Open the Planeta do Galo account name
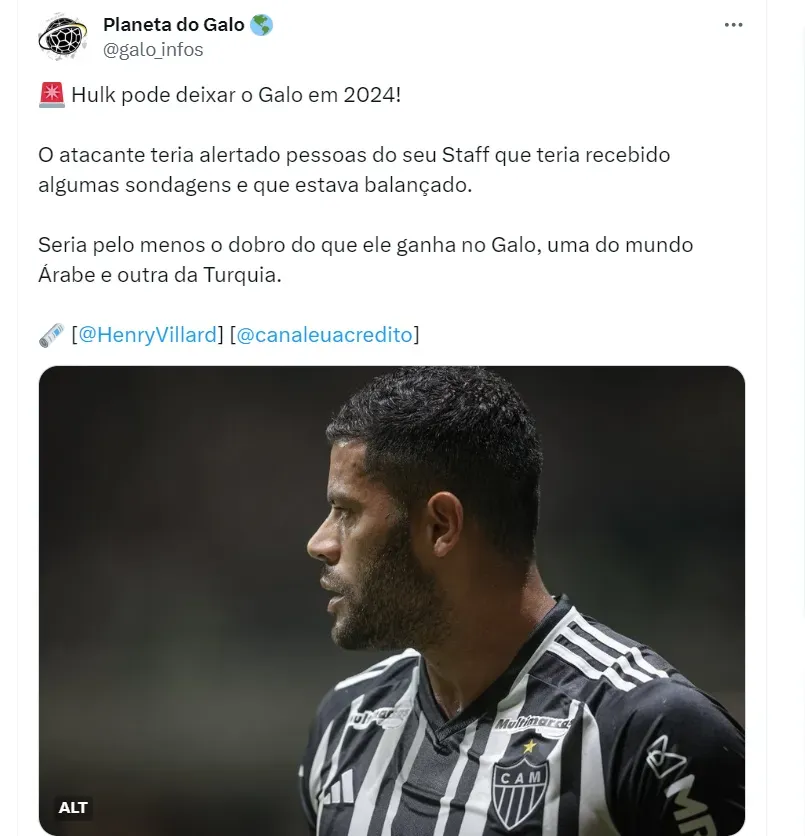805x836 pixels. (x=174, y=24)
